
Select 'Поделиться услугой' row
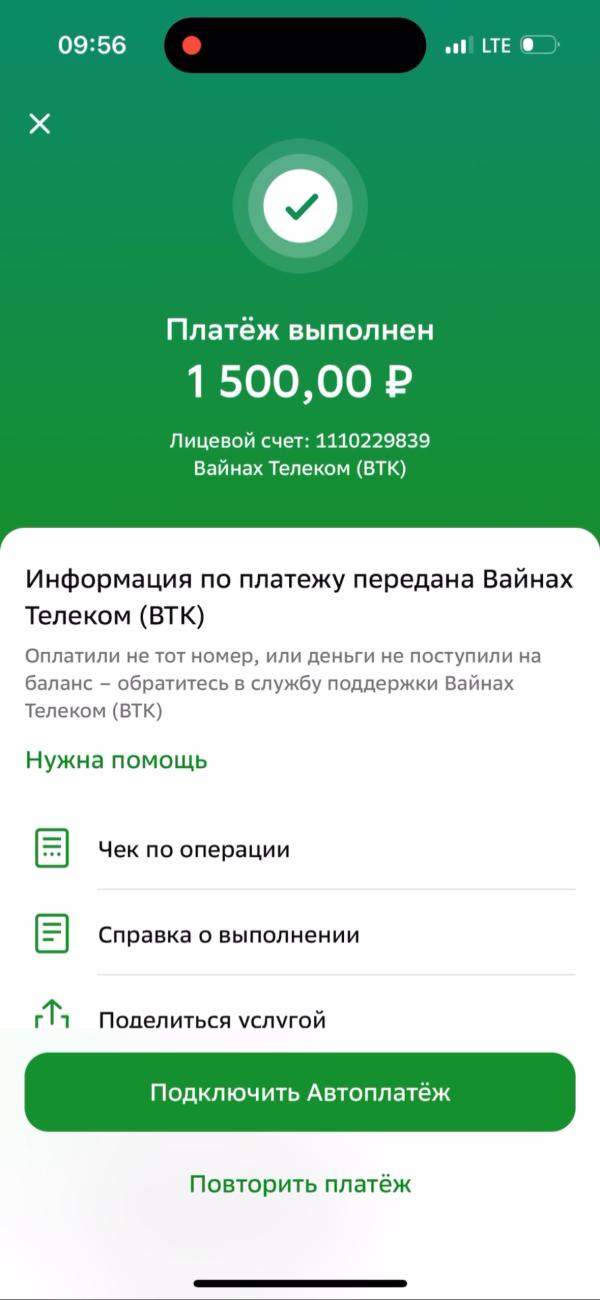(300, 1013)
